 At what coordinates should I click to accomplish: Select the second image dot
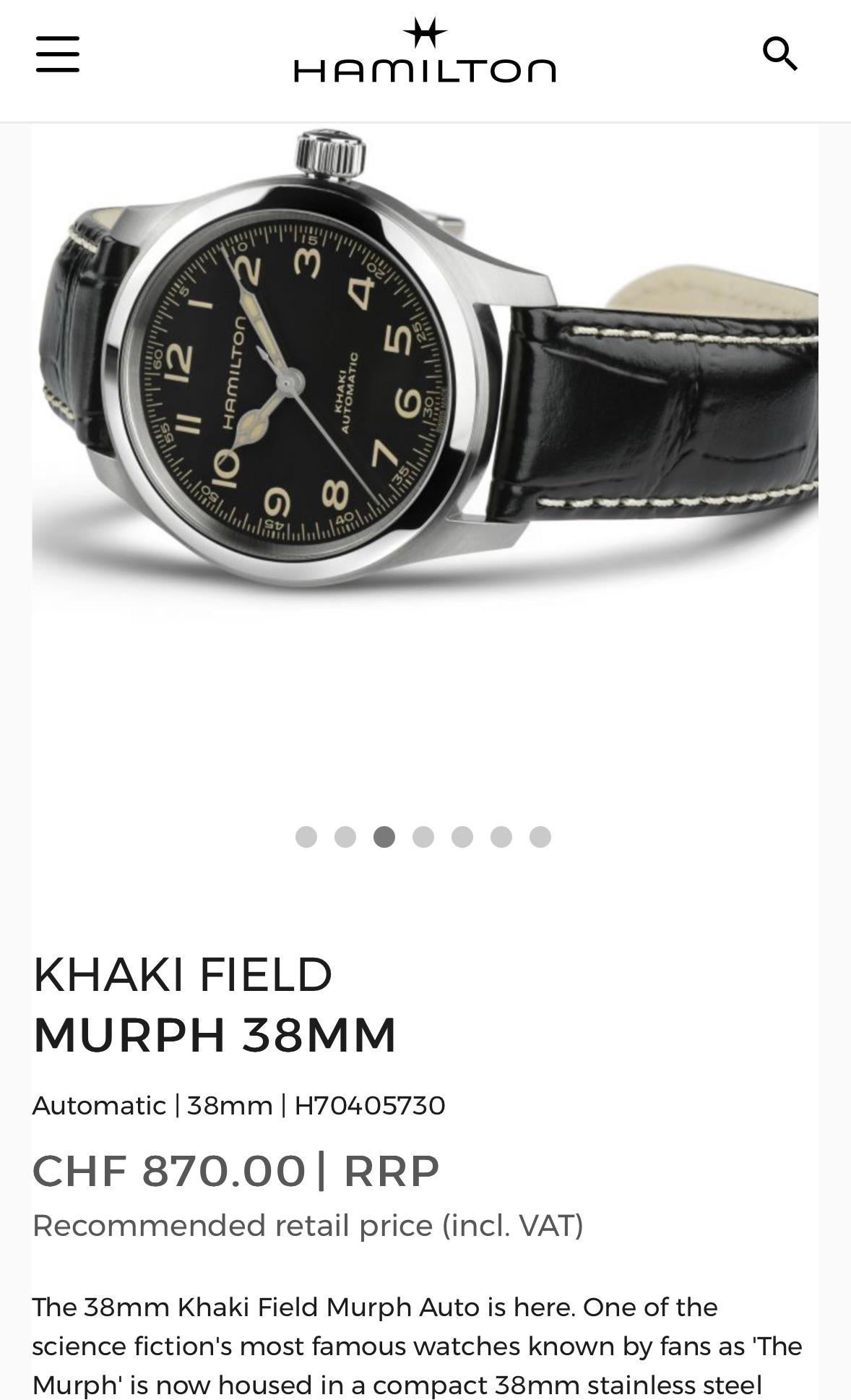click(345, 836)
